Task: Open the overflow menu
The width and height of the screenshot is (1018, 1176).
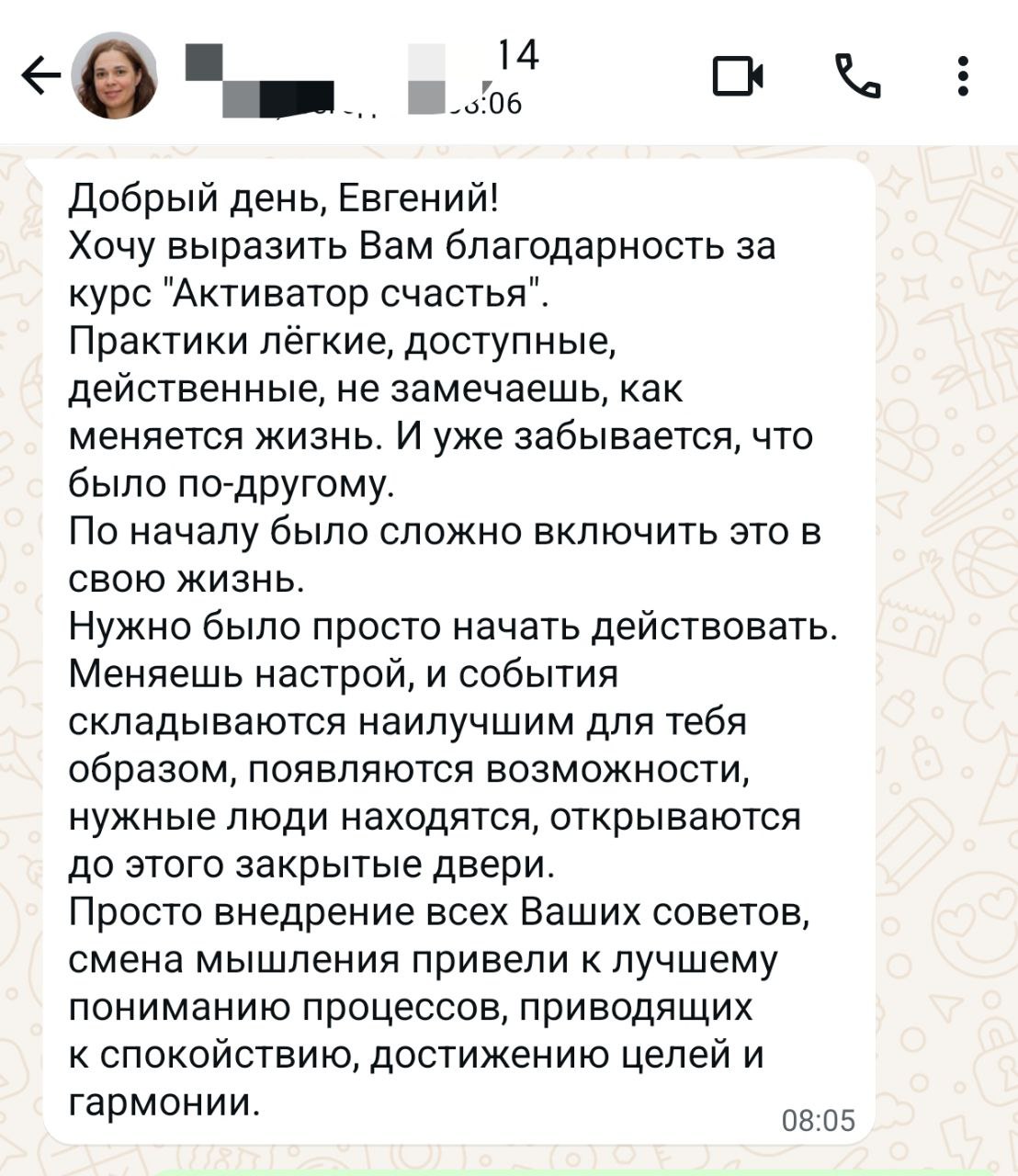Action: 962,76
